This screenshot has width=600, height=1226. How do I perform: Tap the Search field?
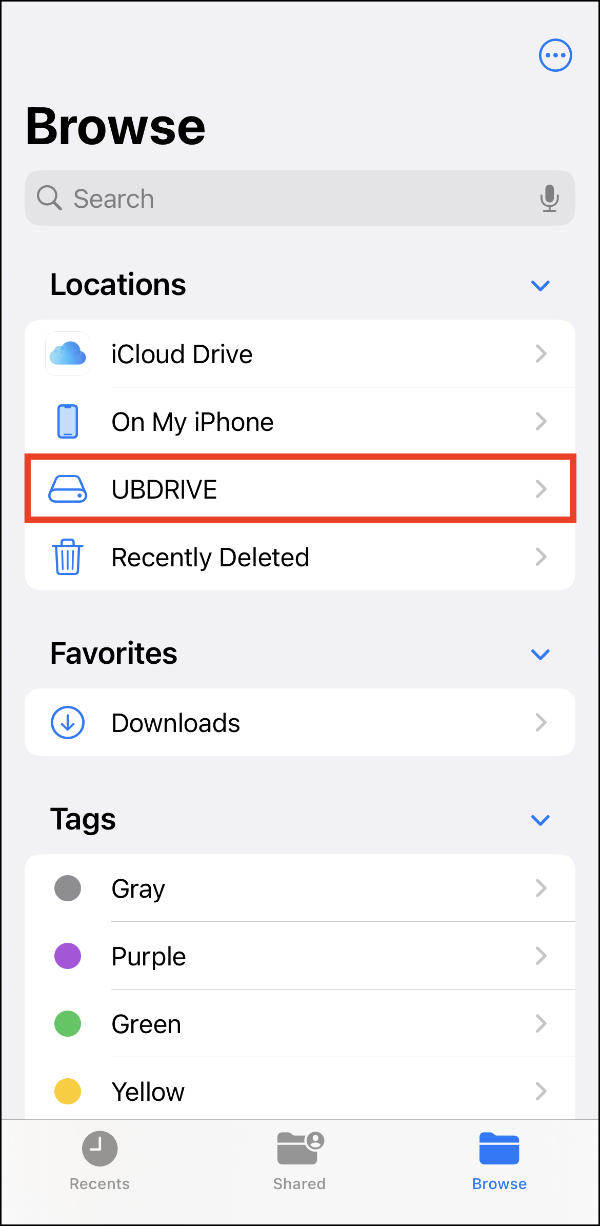click(x=300, y=198)
